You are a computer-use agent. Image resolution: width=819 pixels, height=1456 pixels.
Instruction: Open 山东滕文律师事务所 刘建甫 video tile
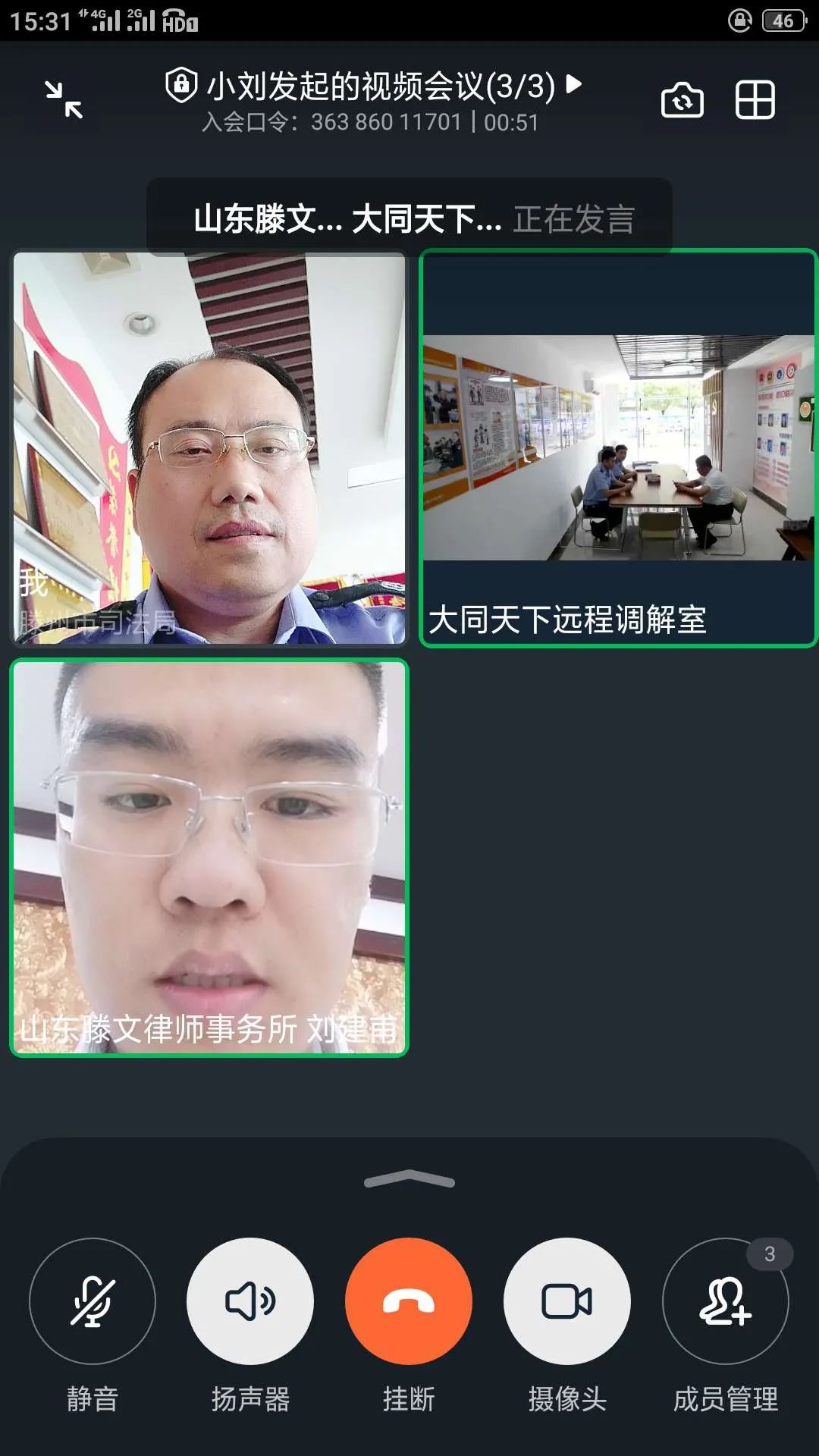tap(209, 857)
